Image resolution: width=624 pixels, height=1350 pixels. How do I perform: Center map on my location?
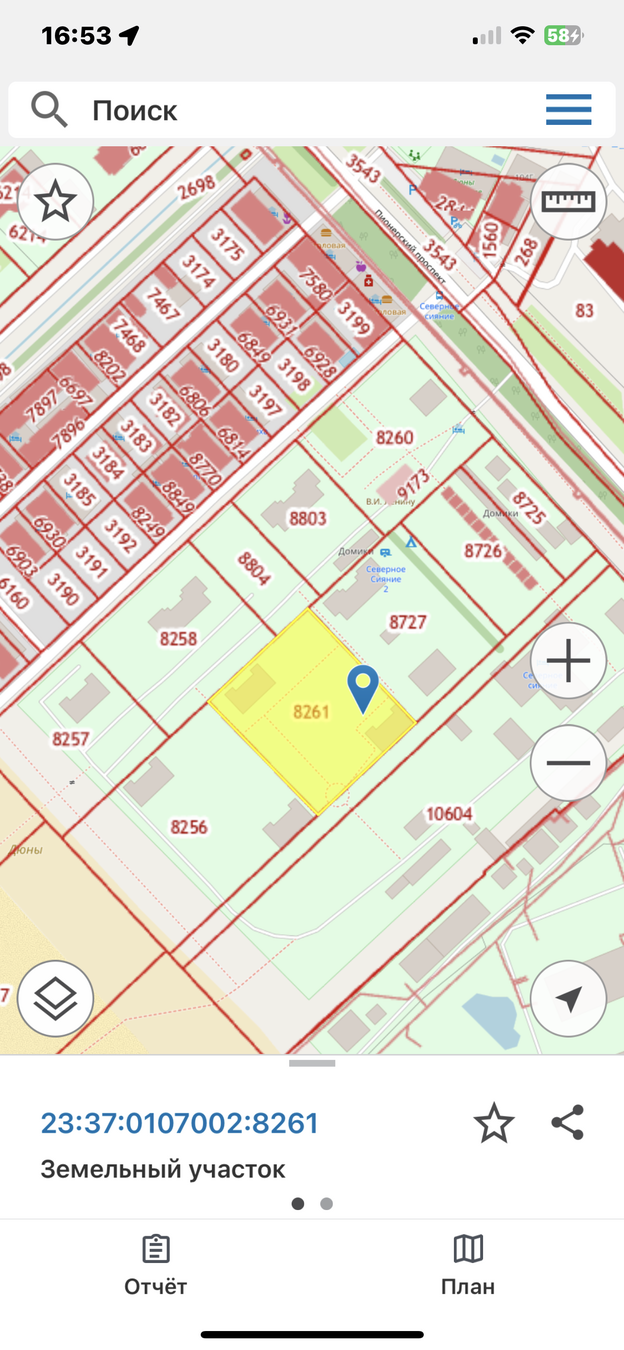(x=568, y=999)
